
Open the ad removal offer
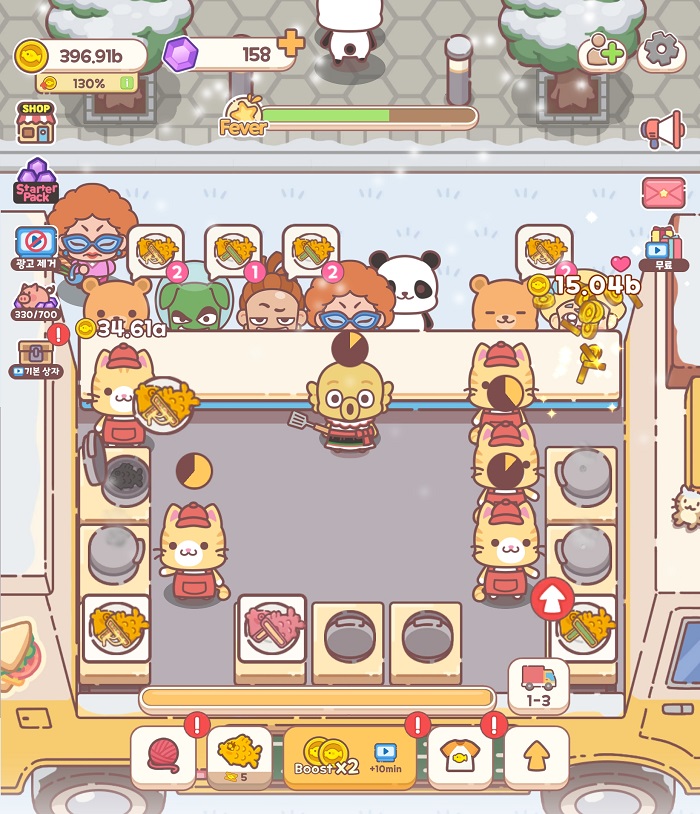click(37, 245)
